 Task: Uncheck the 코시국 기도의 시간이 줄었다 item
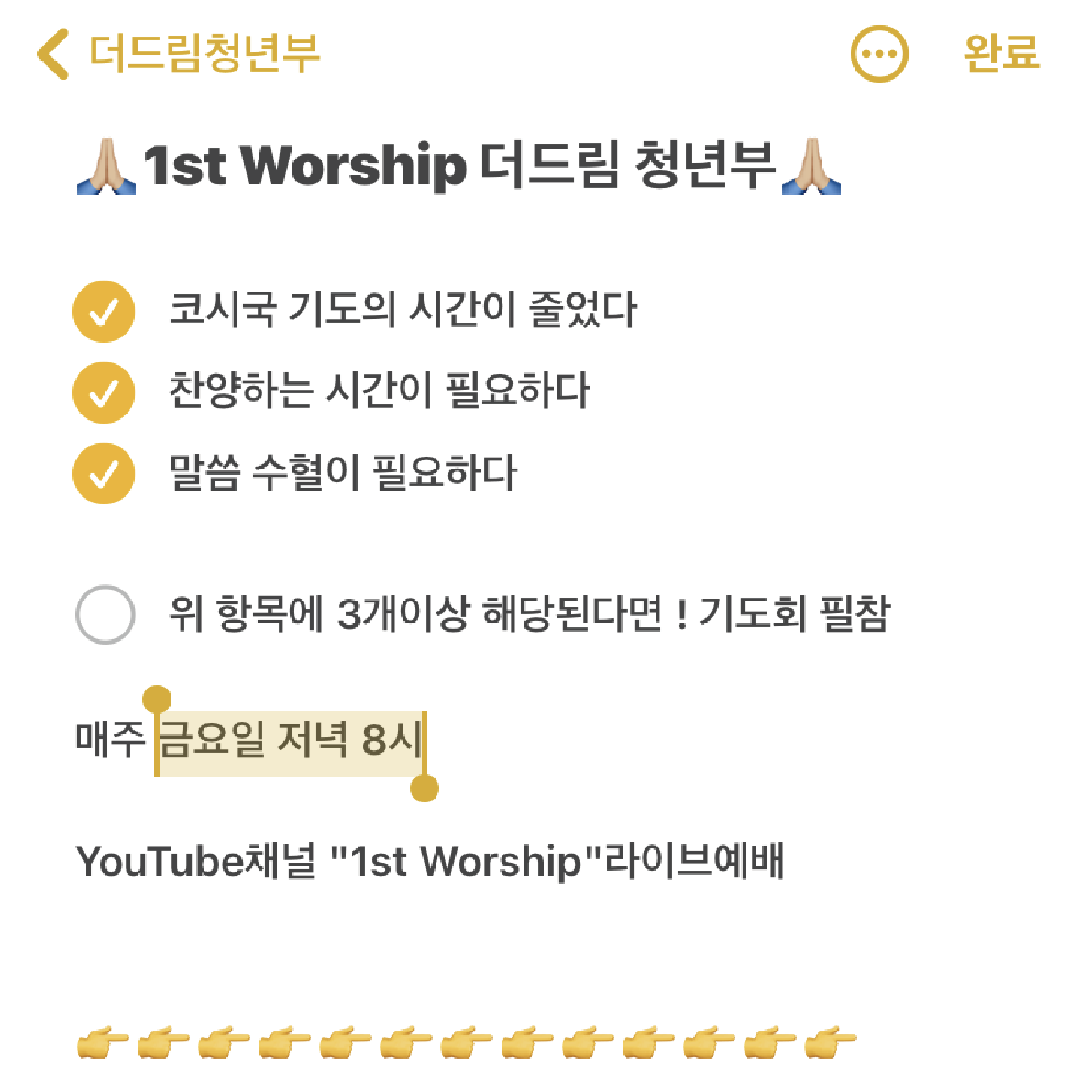click(105, 312)
